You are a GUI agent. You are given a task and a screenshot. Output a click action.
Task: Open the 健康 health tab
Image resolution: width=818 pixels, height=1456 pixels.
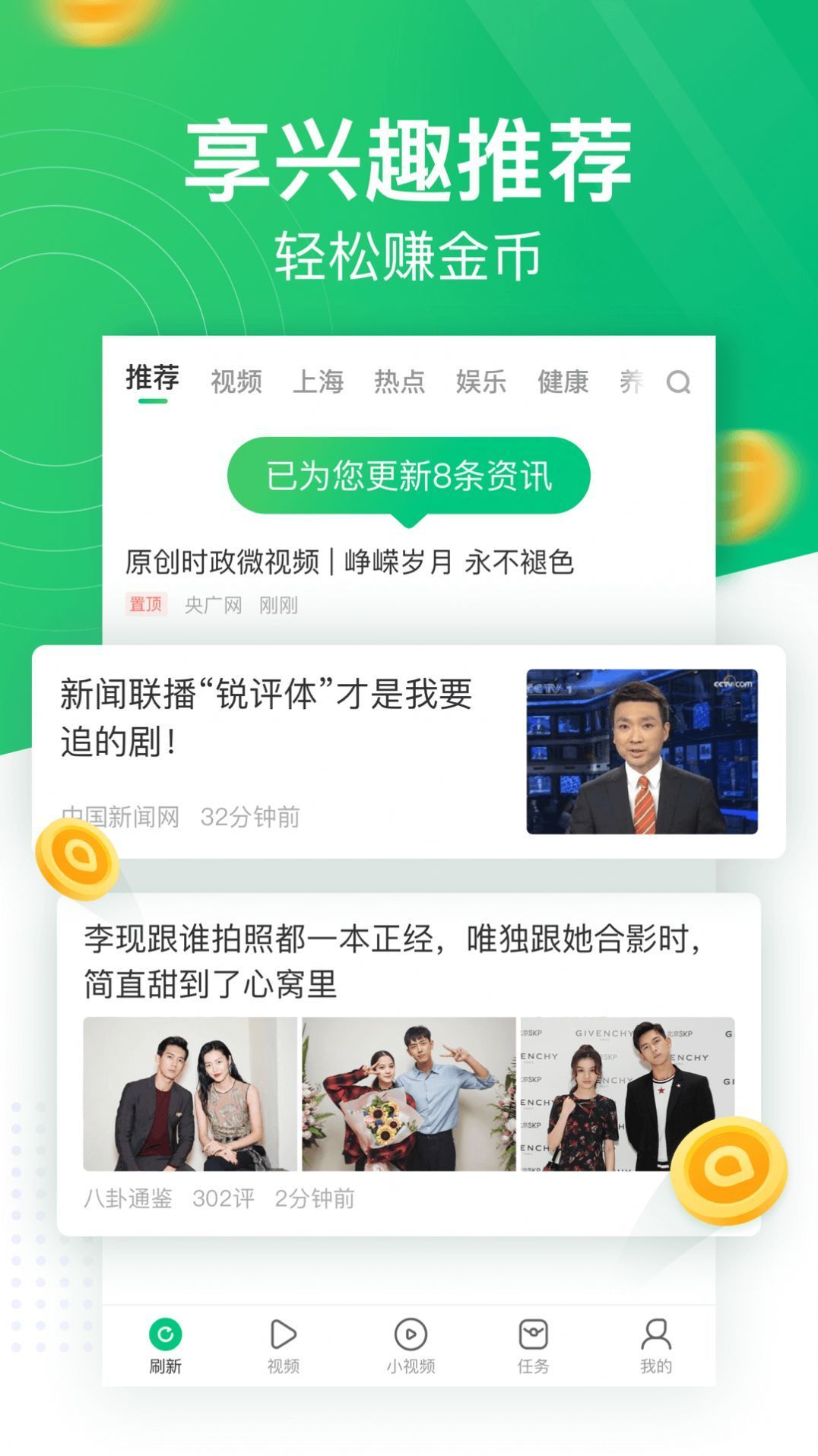pos(563,381)
